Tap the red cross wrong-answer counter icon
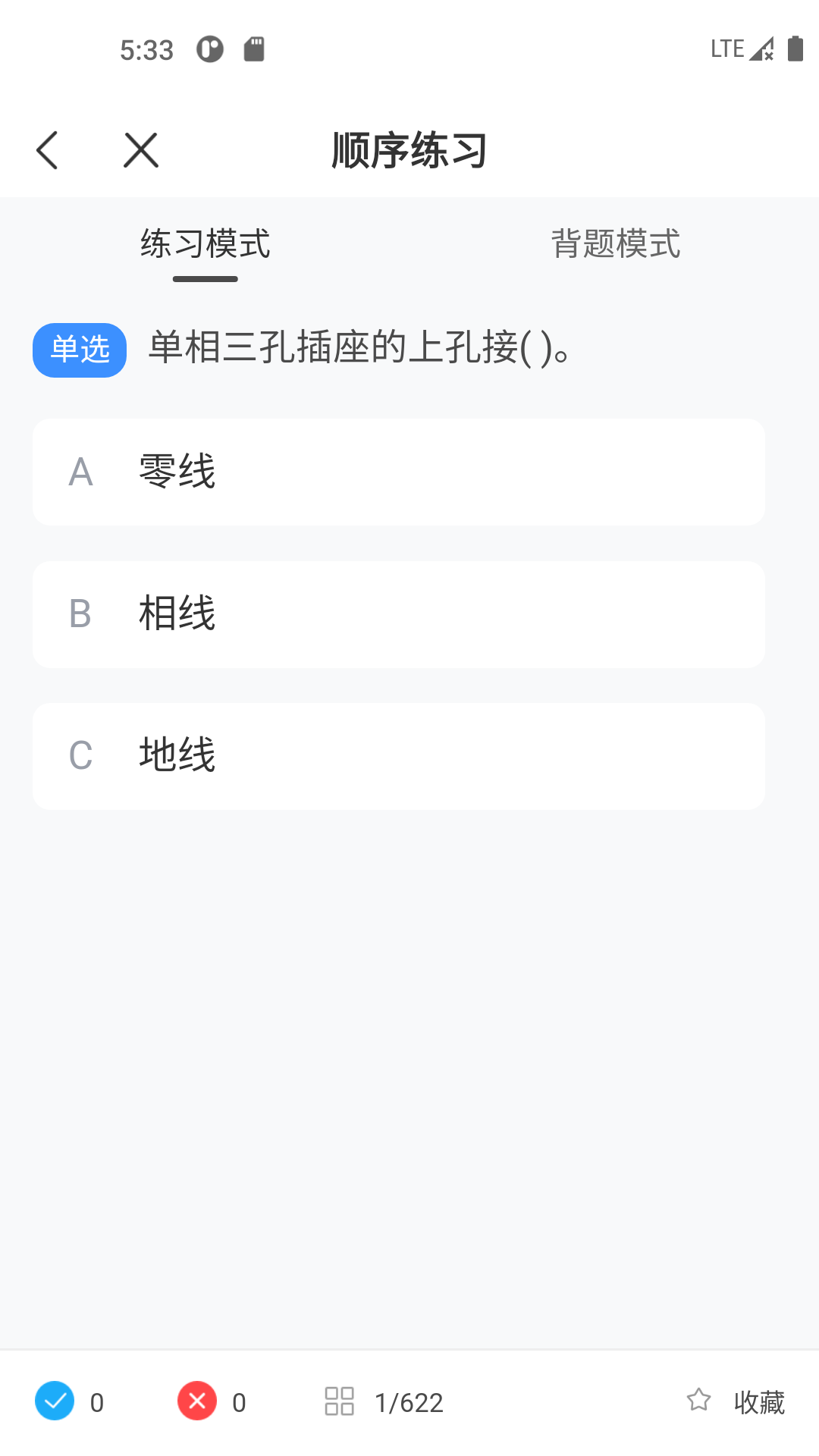Image resolution: width=819 pixels, height=1456 pixels. point(196,1401)
